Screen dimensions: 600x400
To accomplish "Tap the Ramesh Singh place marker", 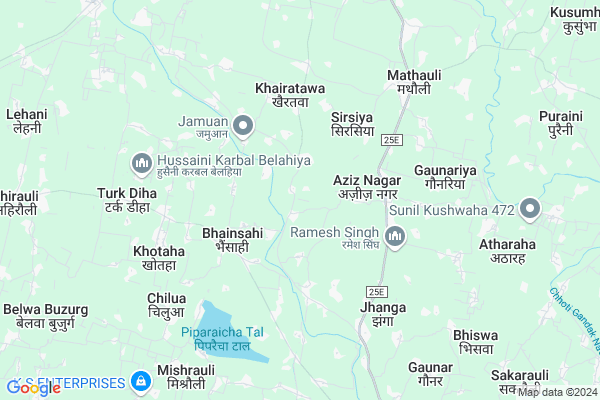I will click(394, 237).
